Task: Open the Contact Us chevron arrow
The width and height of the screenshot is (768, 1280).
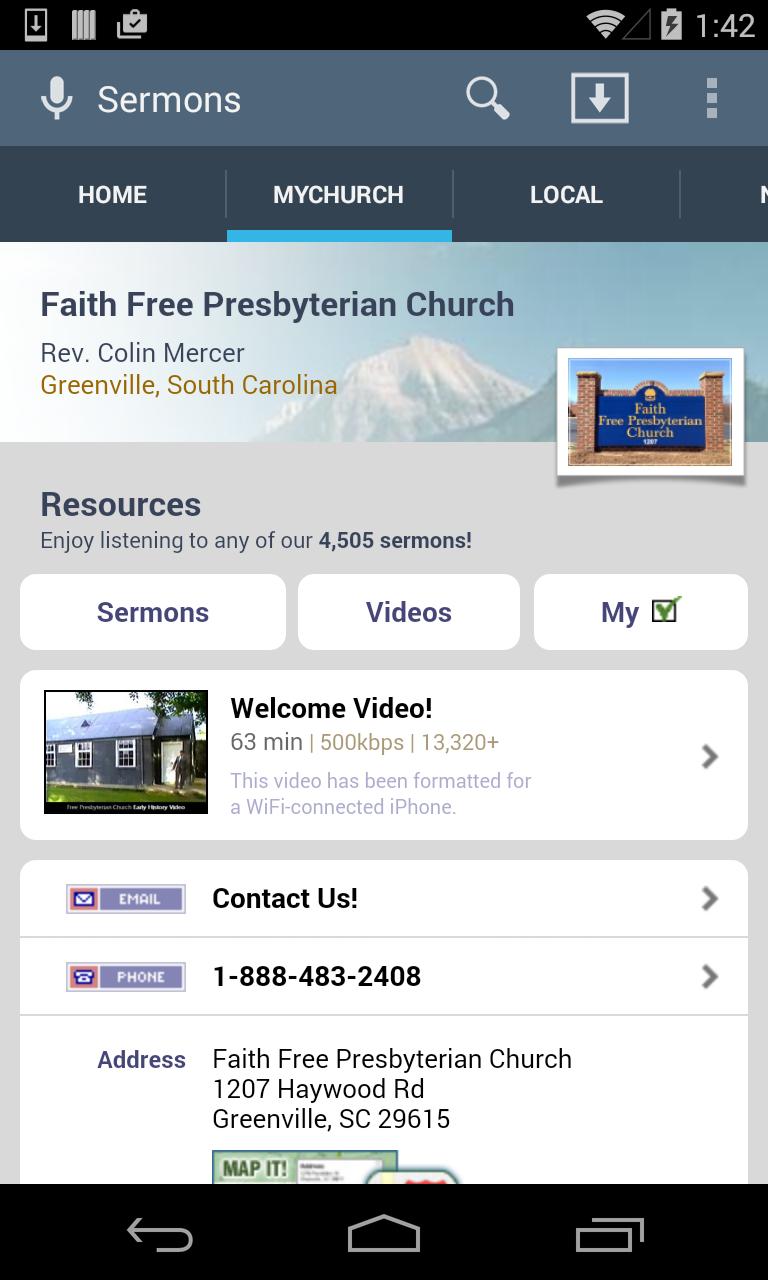Action: [709, 898]
